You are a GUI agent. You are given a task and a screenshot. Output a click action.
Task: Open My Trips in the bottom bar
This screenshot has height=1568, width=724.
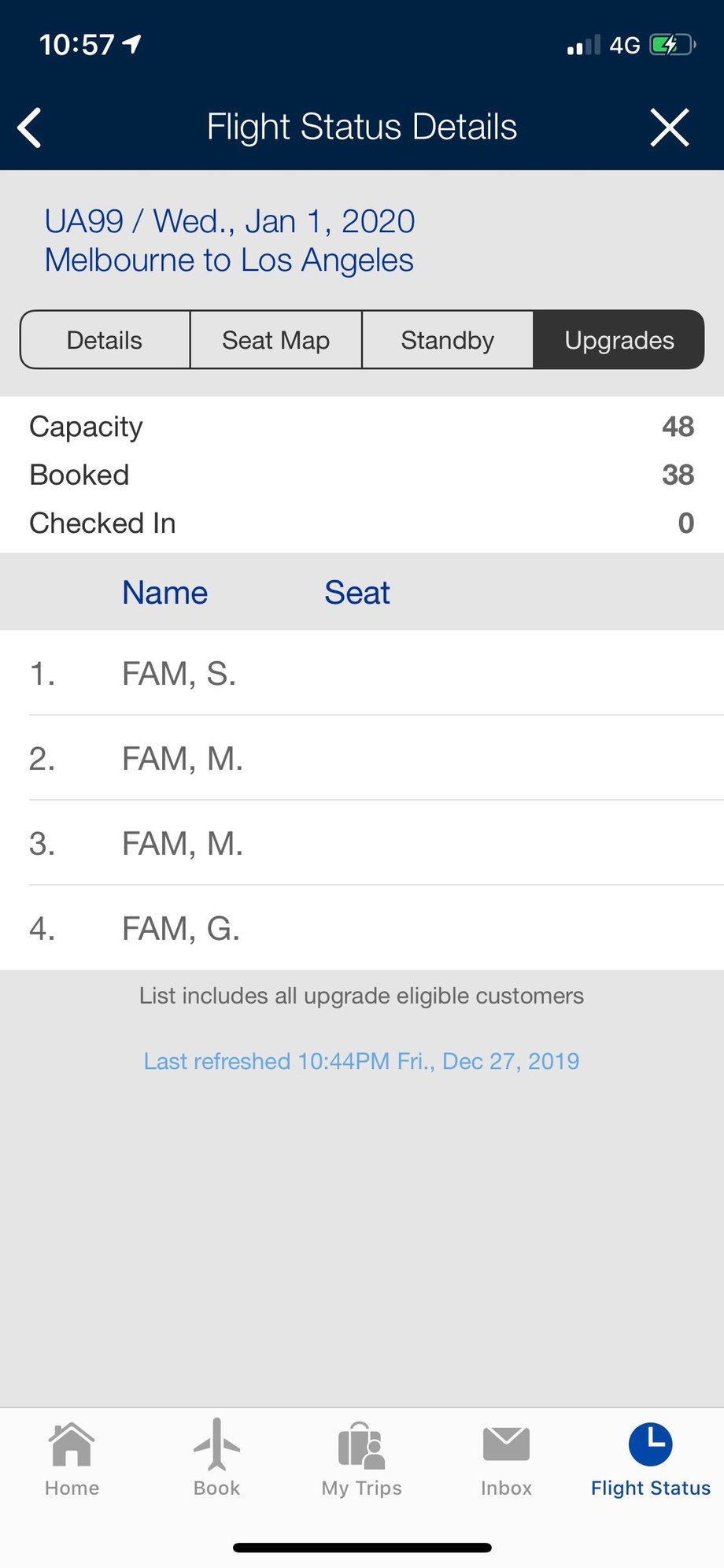362,1459
